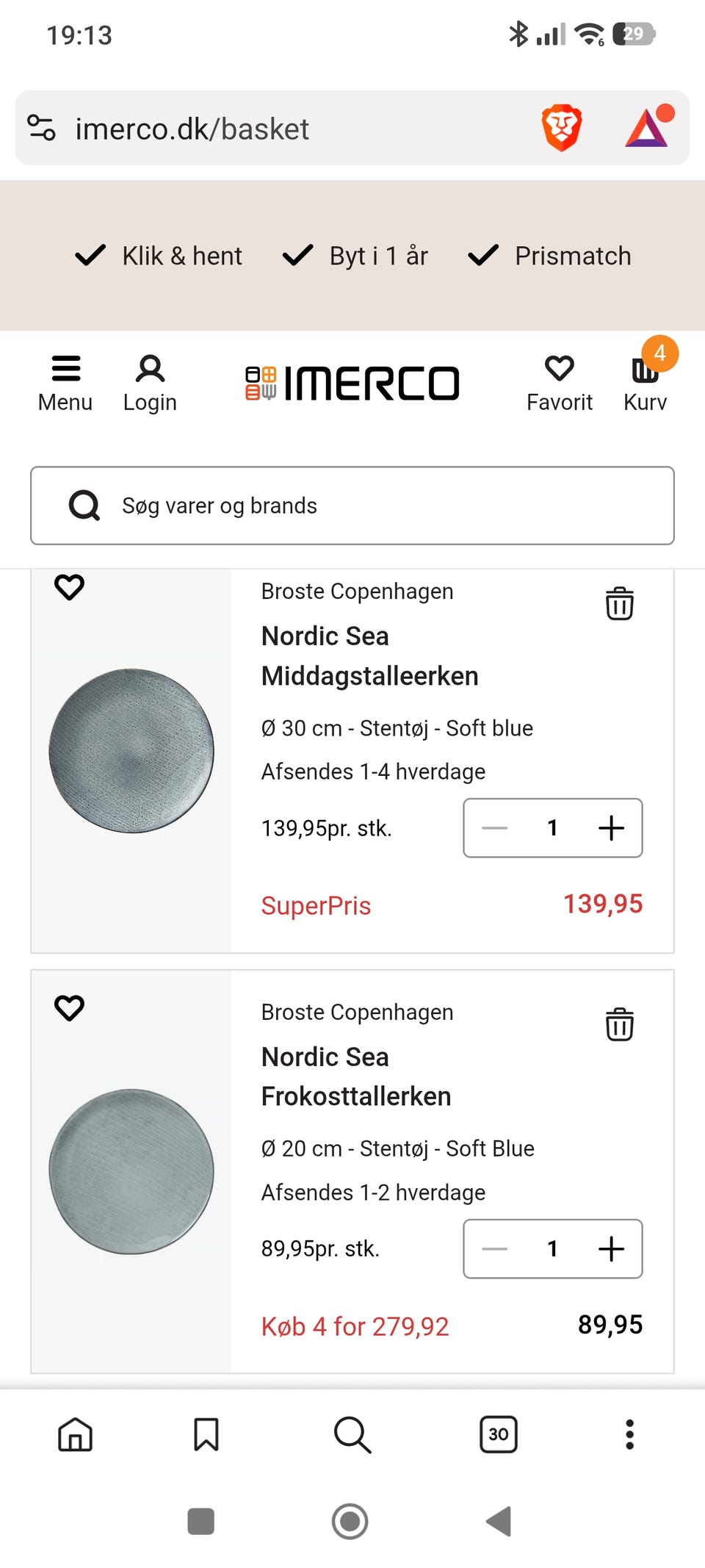Increase Middagstalleerken quantity with plus button

pyautogui.click(x=610, y=828)
